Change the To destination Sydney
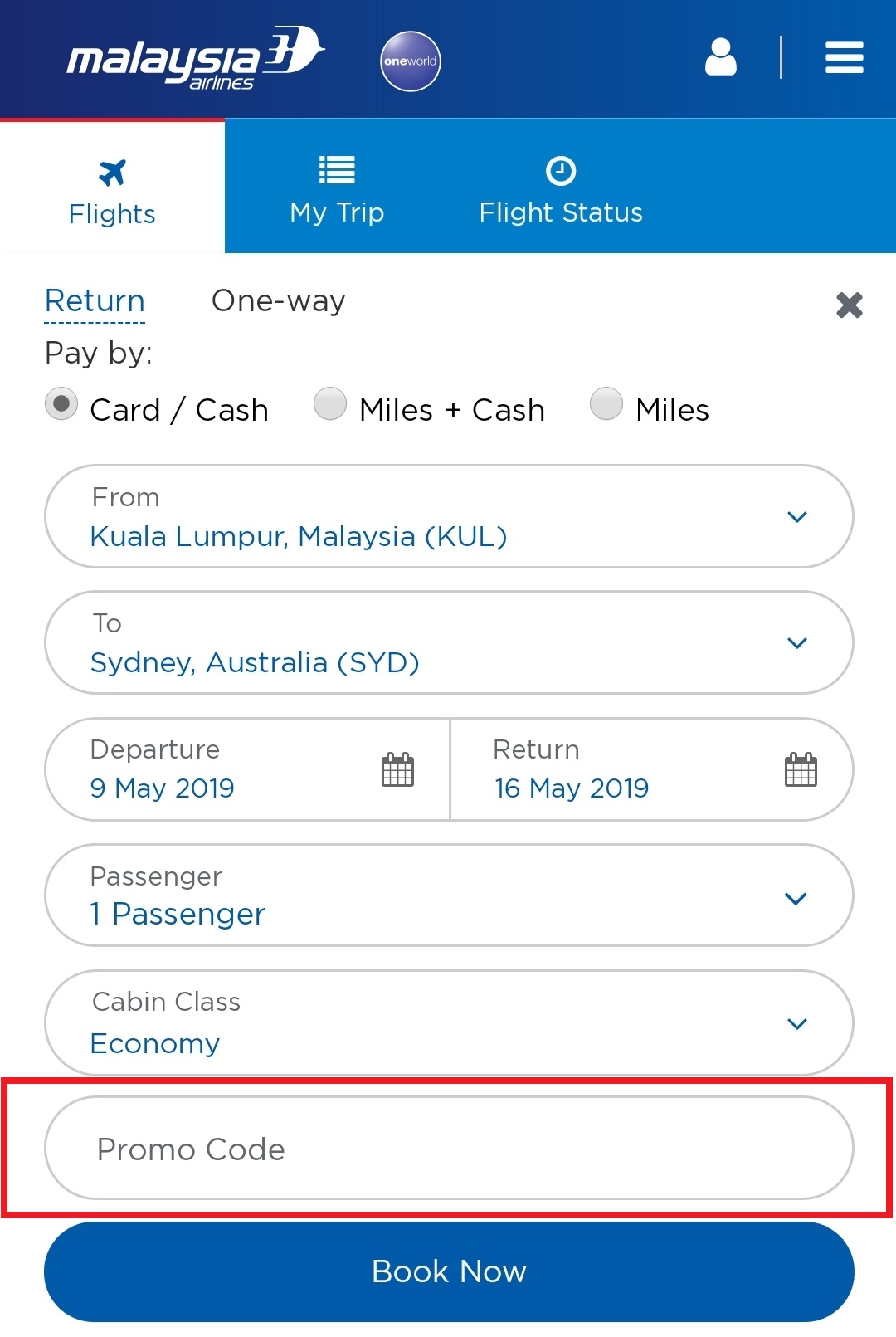896x1337 pixels. coord(448,643)
